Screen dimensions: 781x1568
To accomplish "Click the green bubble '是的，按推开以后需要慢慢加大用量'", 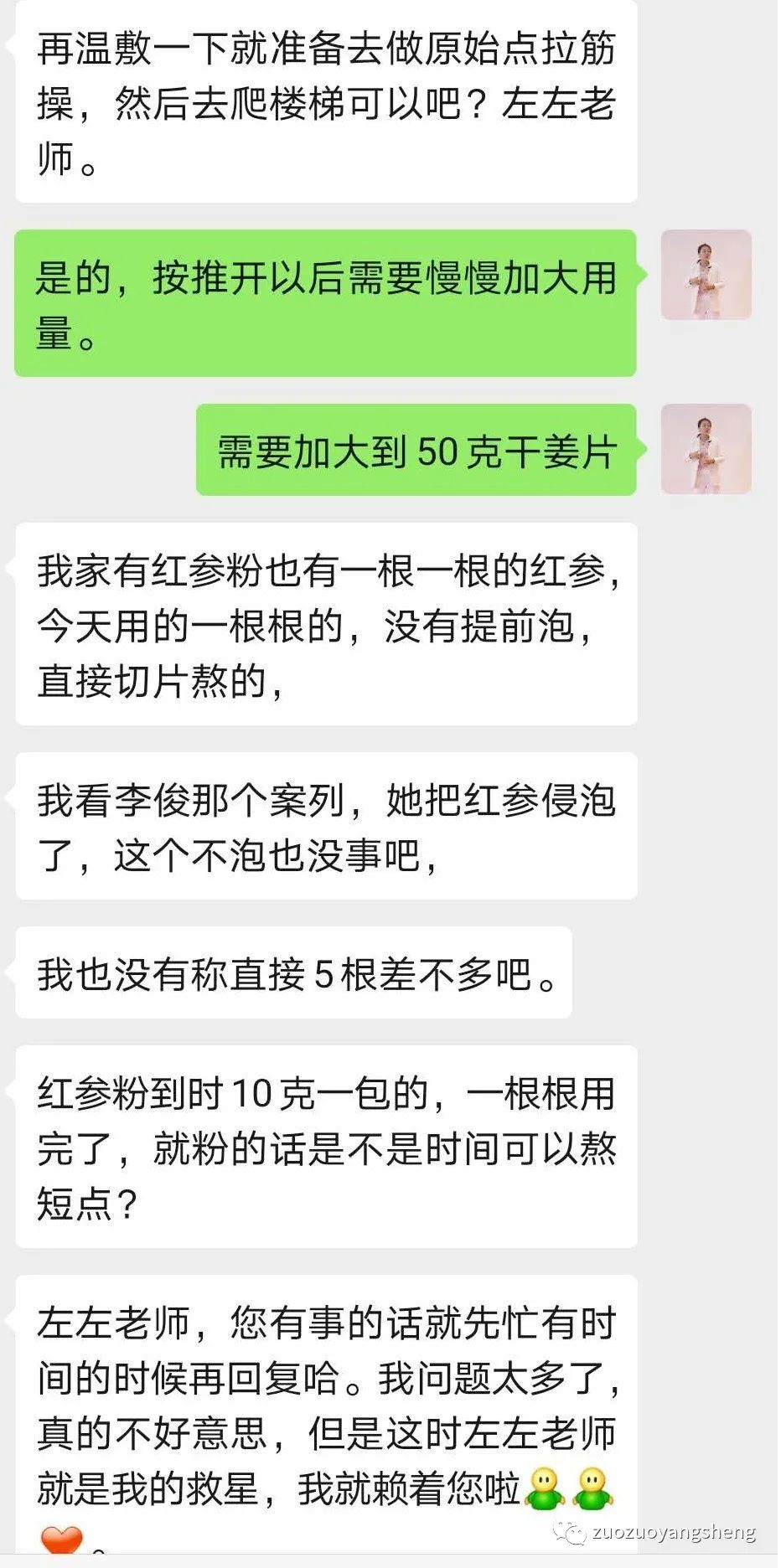I will tap(328, 304).
